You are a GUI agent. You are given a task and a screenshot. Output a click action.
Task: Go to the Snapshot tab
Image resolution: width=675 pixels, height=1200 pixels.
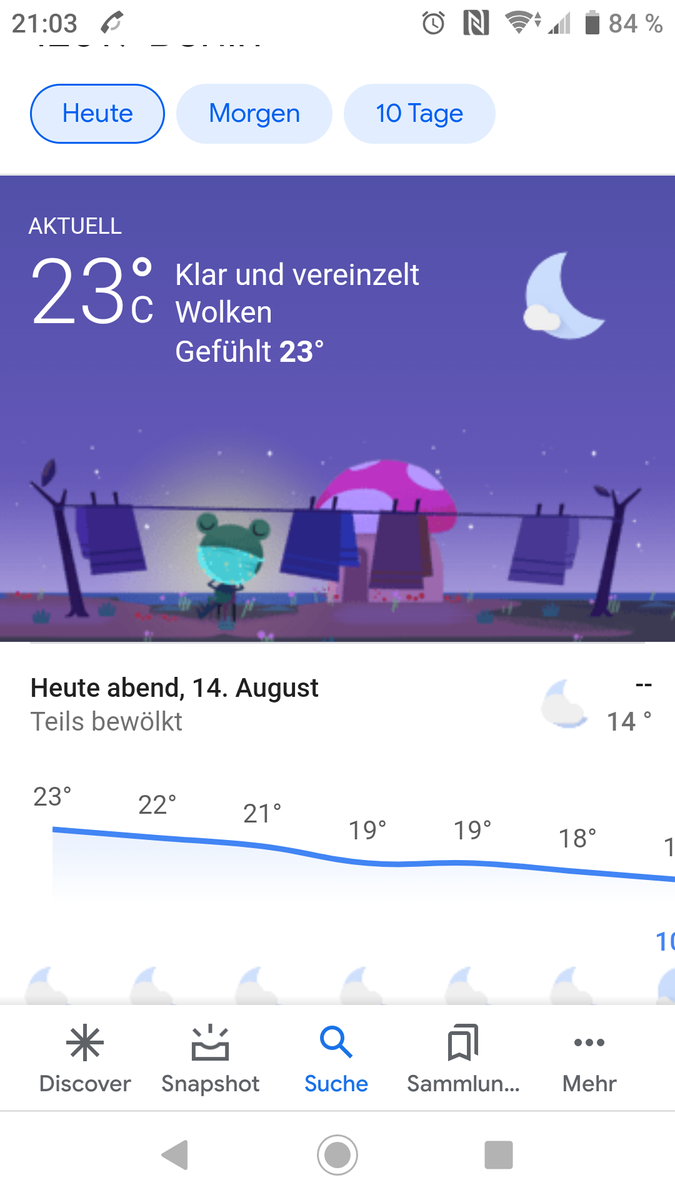[210, 1061]
